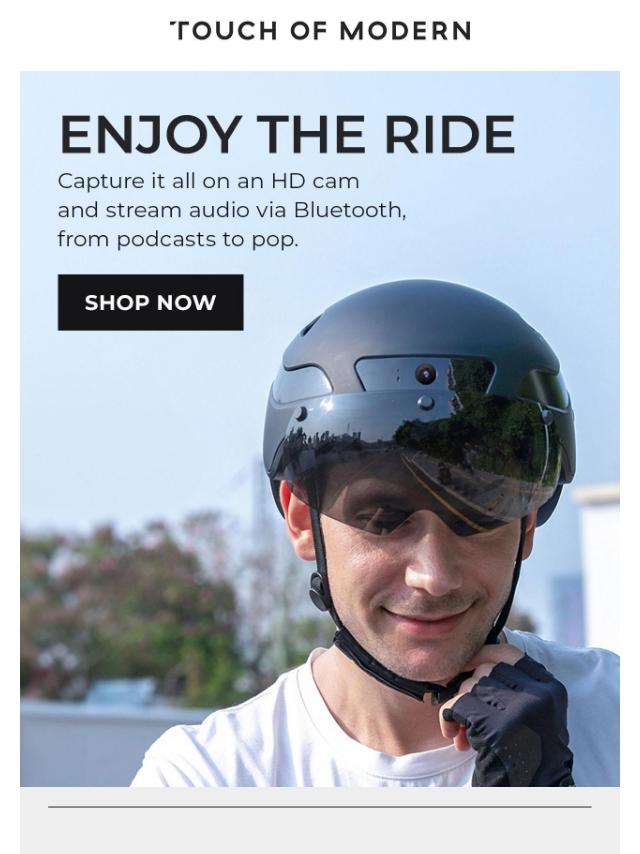
Task: Tap the SHOP NOW button
Action: pos(150,303)
